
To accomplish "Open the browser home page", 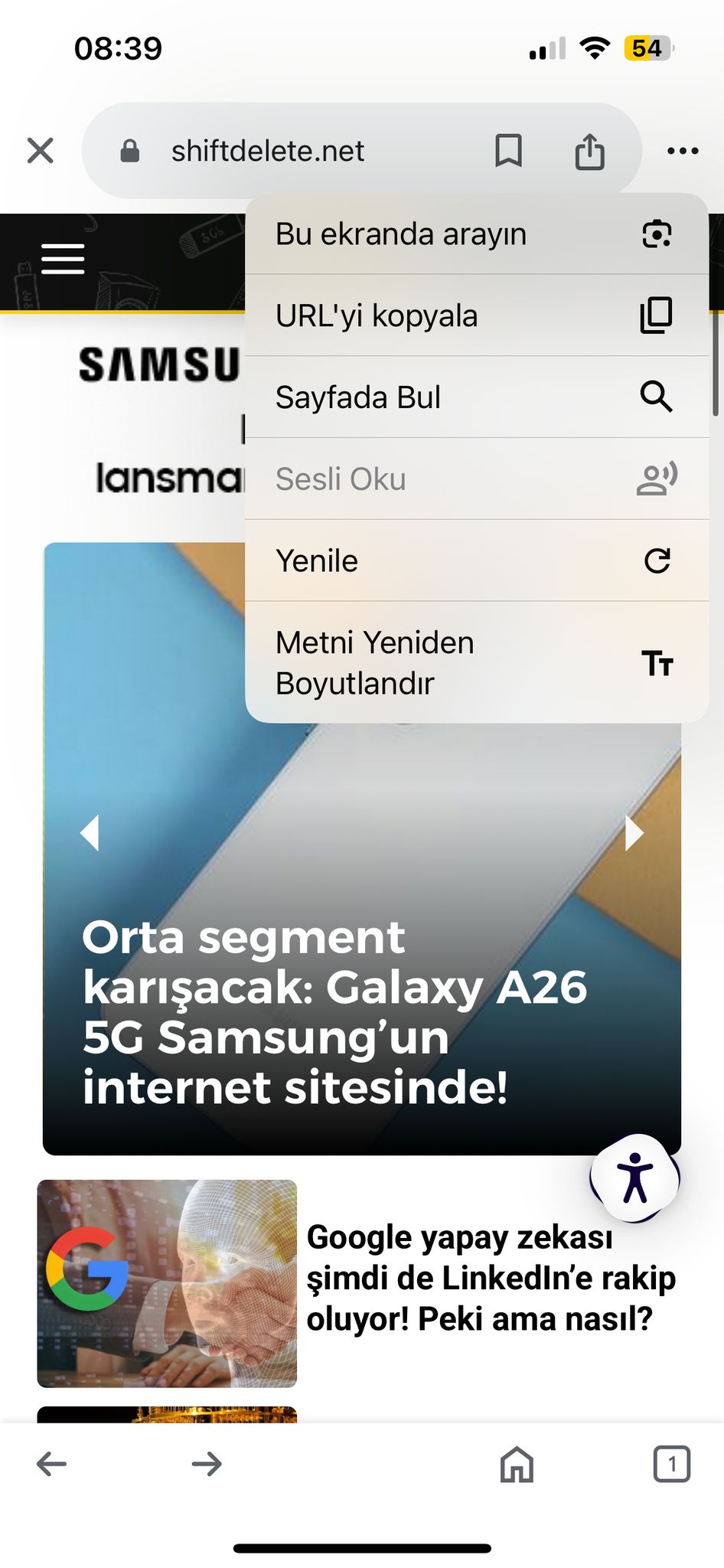I will coord(517,1464).
